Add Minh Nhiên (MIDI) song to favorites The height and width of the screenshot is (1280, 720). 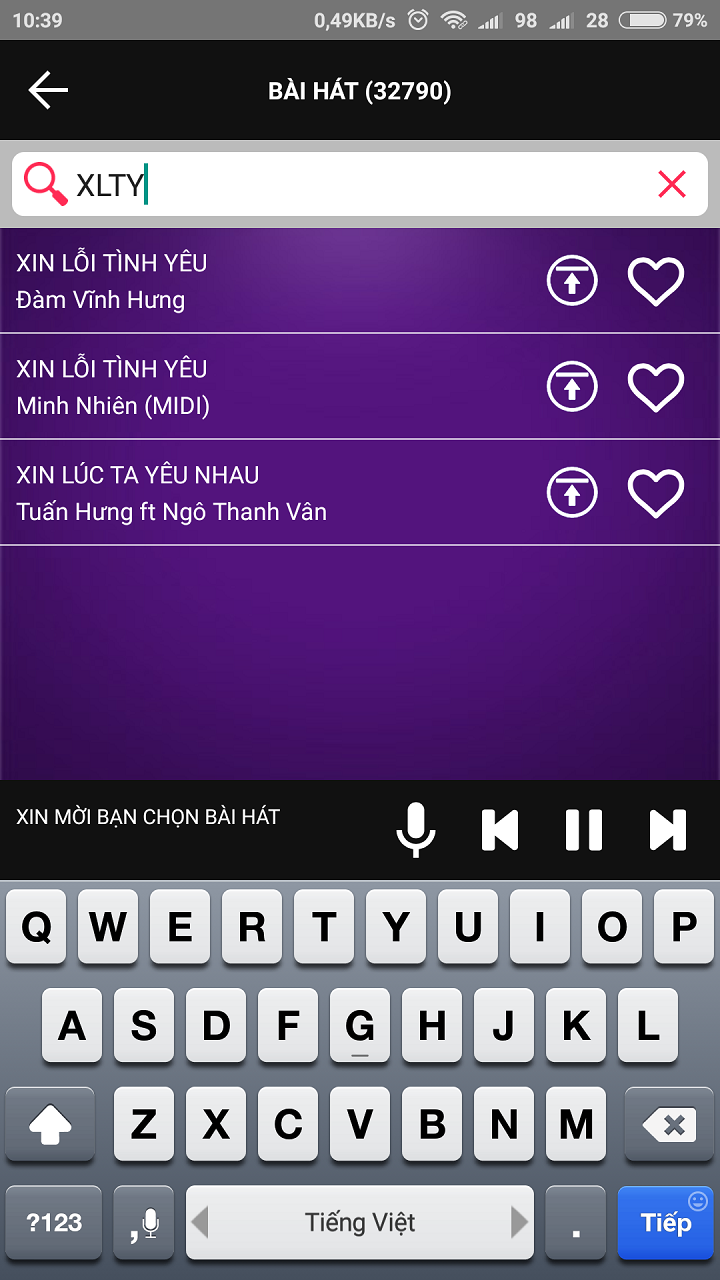tap(656, 387)
